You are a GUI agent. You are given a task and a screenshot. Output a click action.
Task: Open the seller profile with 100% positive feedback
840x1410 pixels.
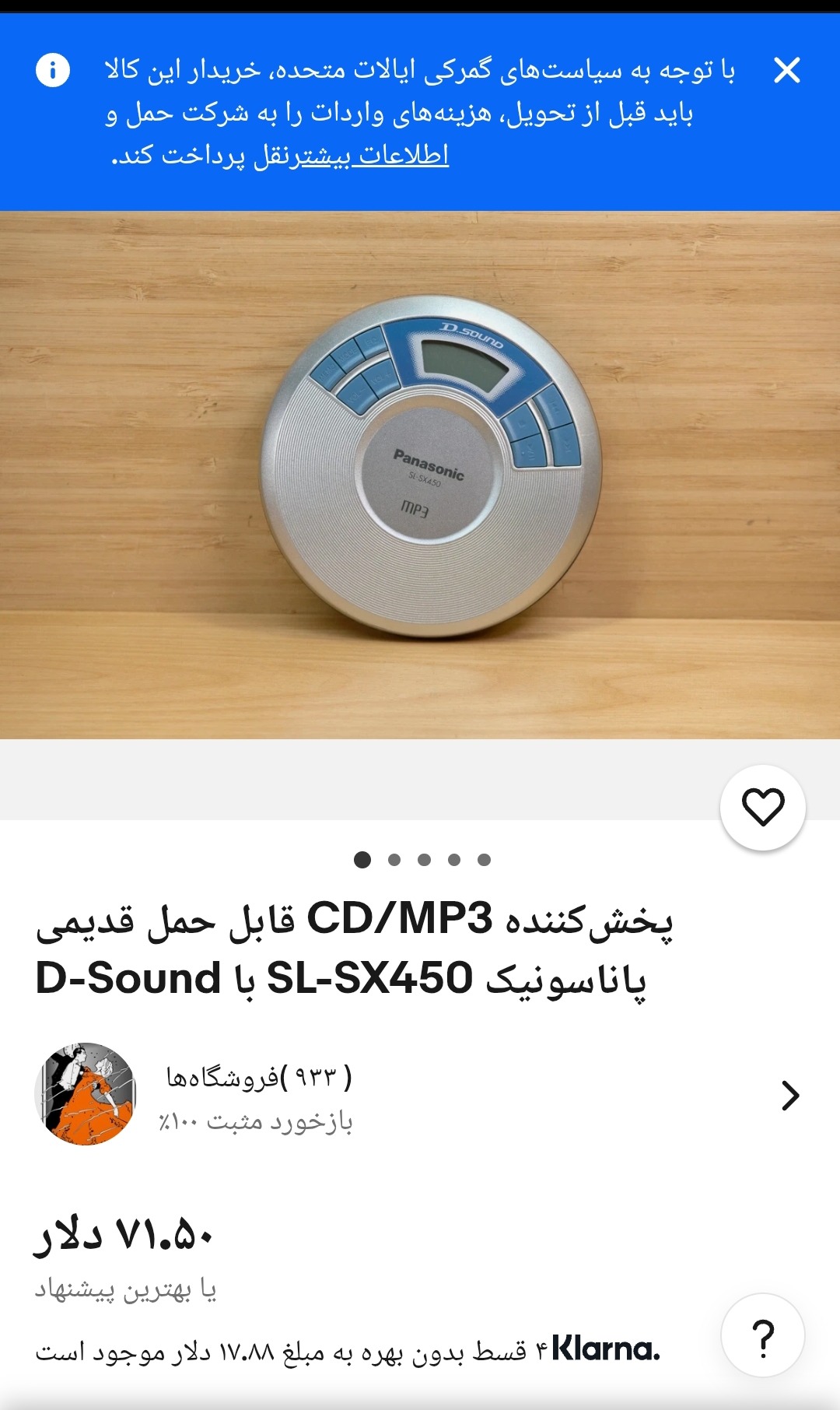pyautogui.click(x=420, y=1096)
